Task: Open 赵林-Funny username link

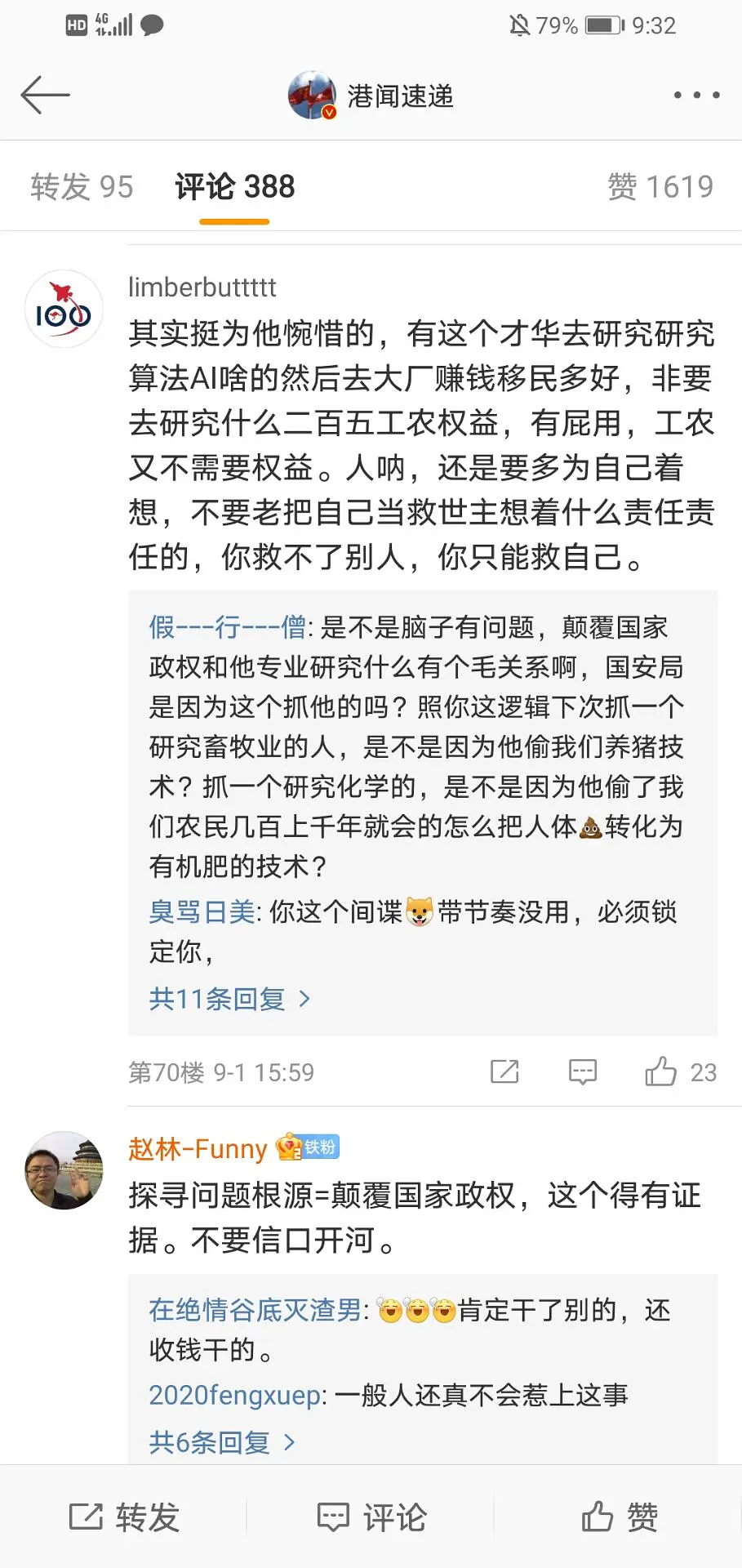Action: (x=198, y=1149)
